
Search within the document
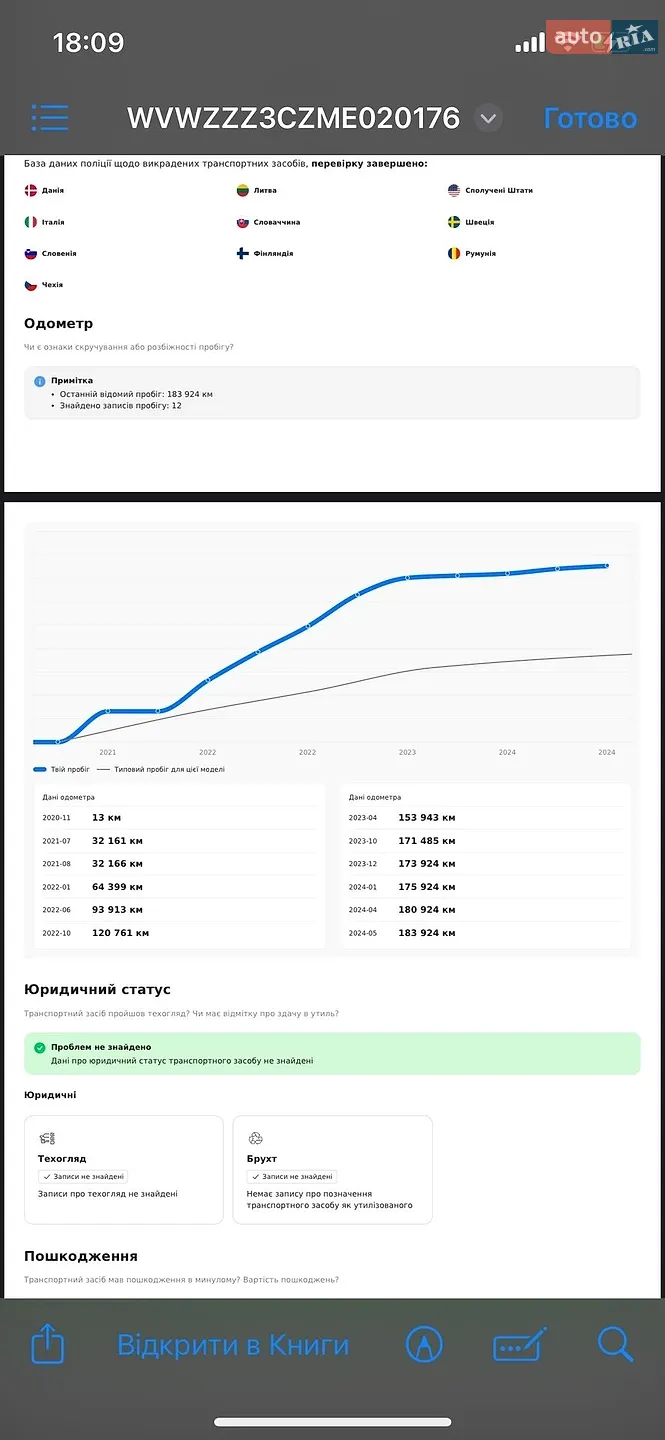click(x=616, y=1345)
